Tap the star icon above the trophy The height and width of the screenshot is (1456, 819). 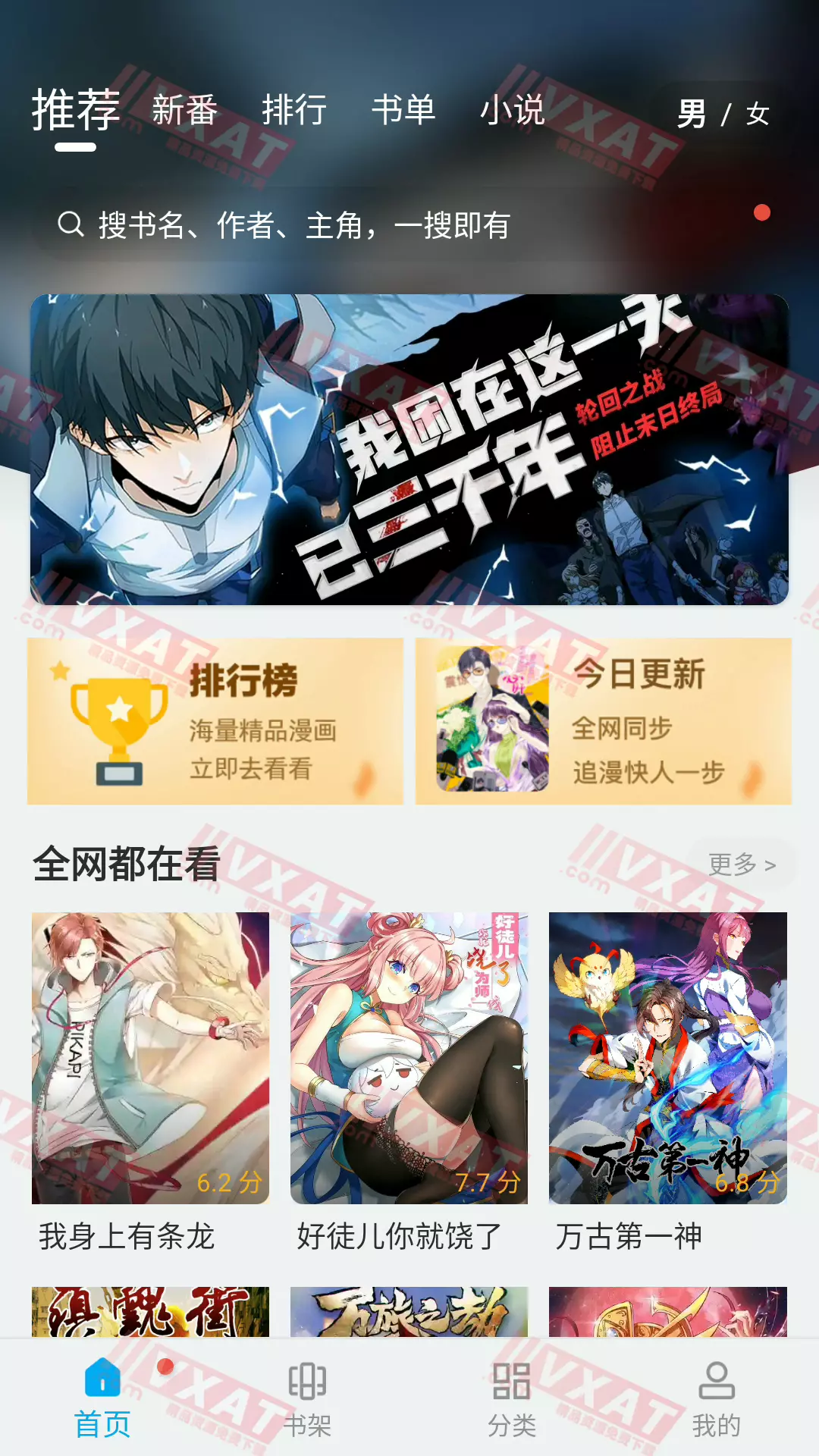point(60,670)
